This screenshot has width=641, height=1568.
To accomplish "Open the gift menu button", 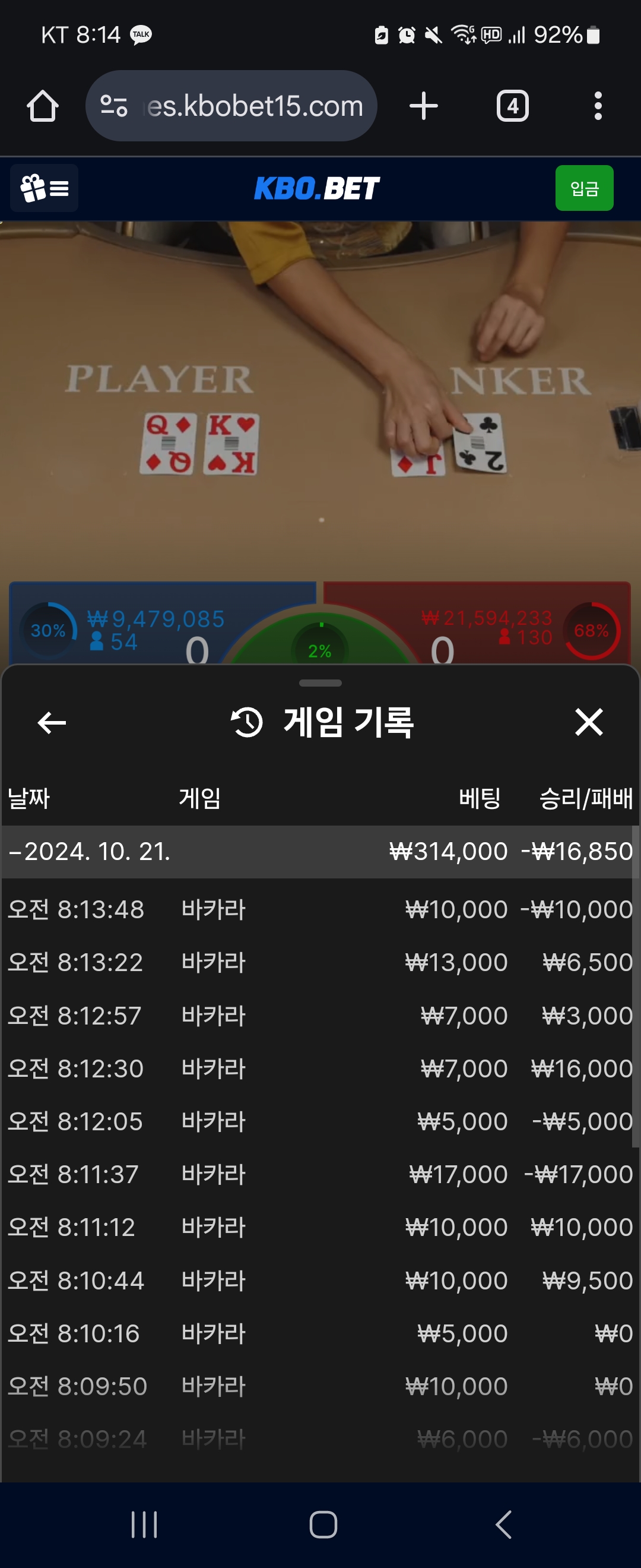I will [x=45, y=188].
